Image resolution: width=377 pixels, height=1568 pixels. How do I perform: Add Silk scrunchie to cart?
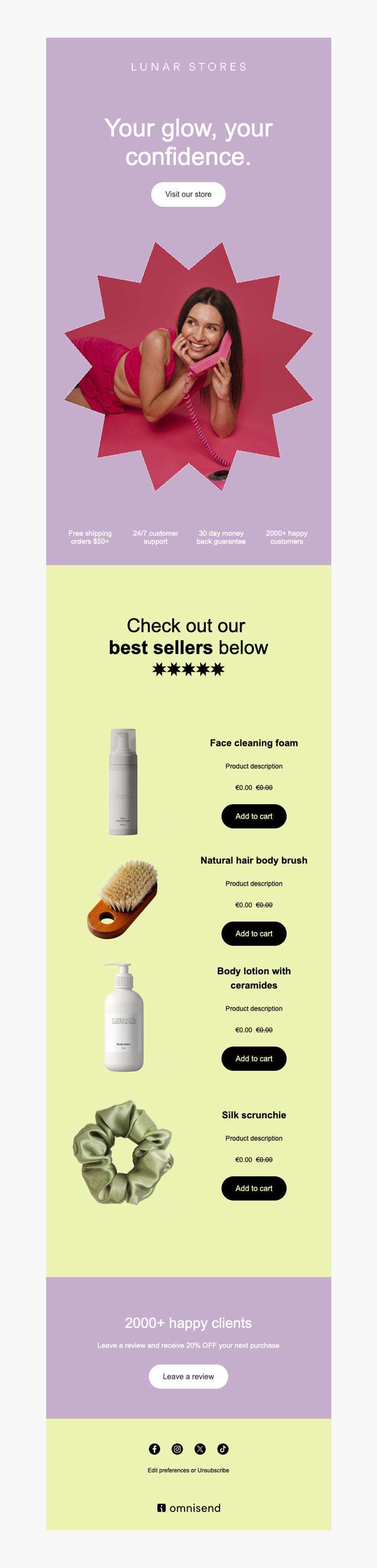(x=254, y=1188)
